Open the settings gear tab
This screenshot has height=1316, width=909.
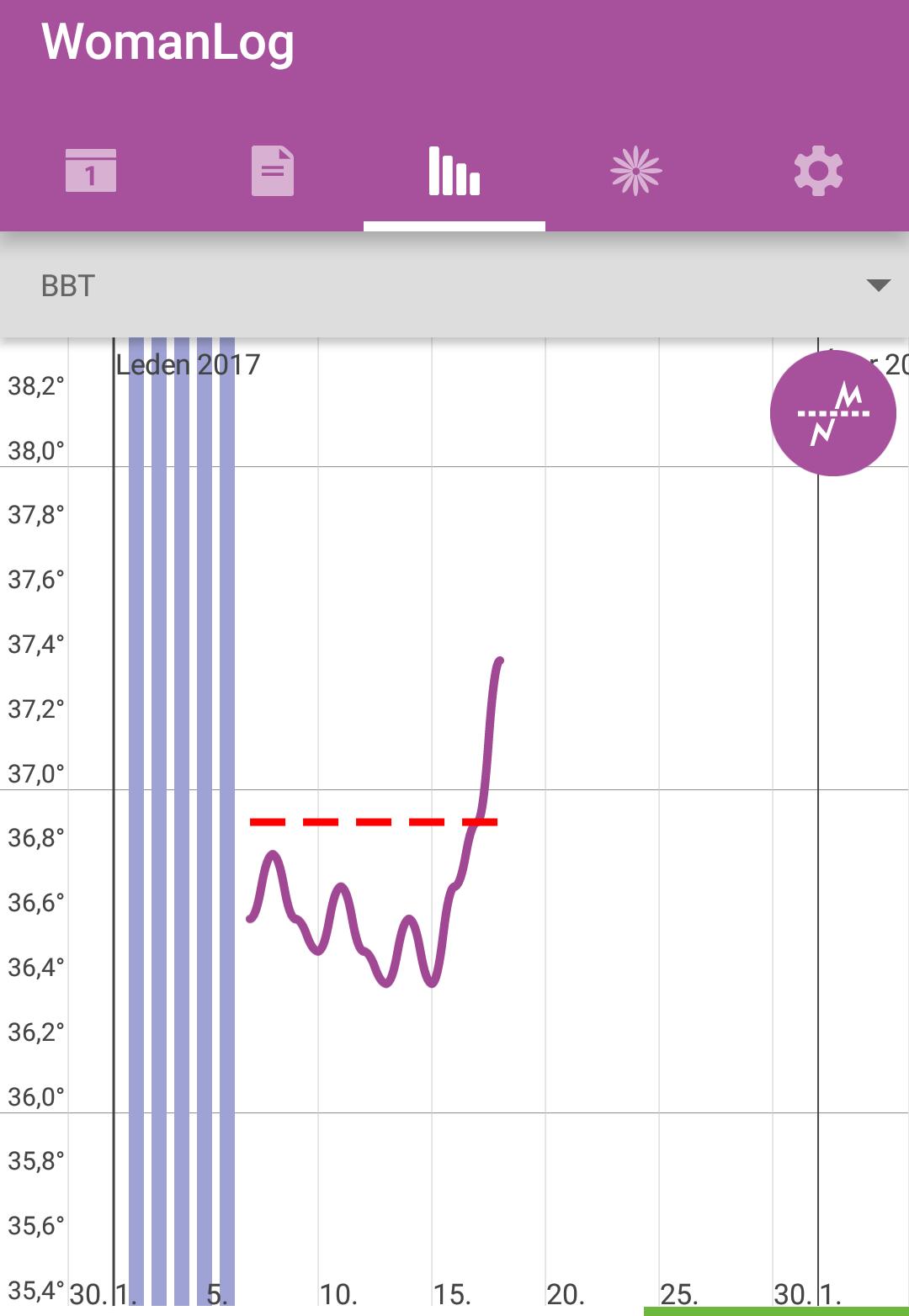pos(818,171)
